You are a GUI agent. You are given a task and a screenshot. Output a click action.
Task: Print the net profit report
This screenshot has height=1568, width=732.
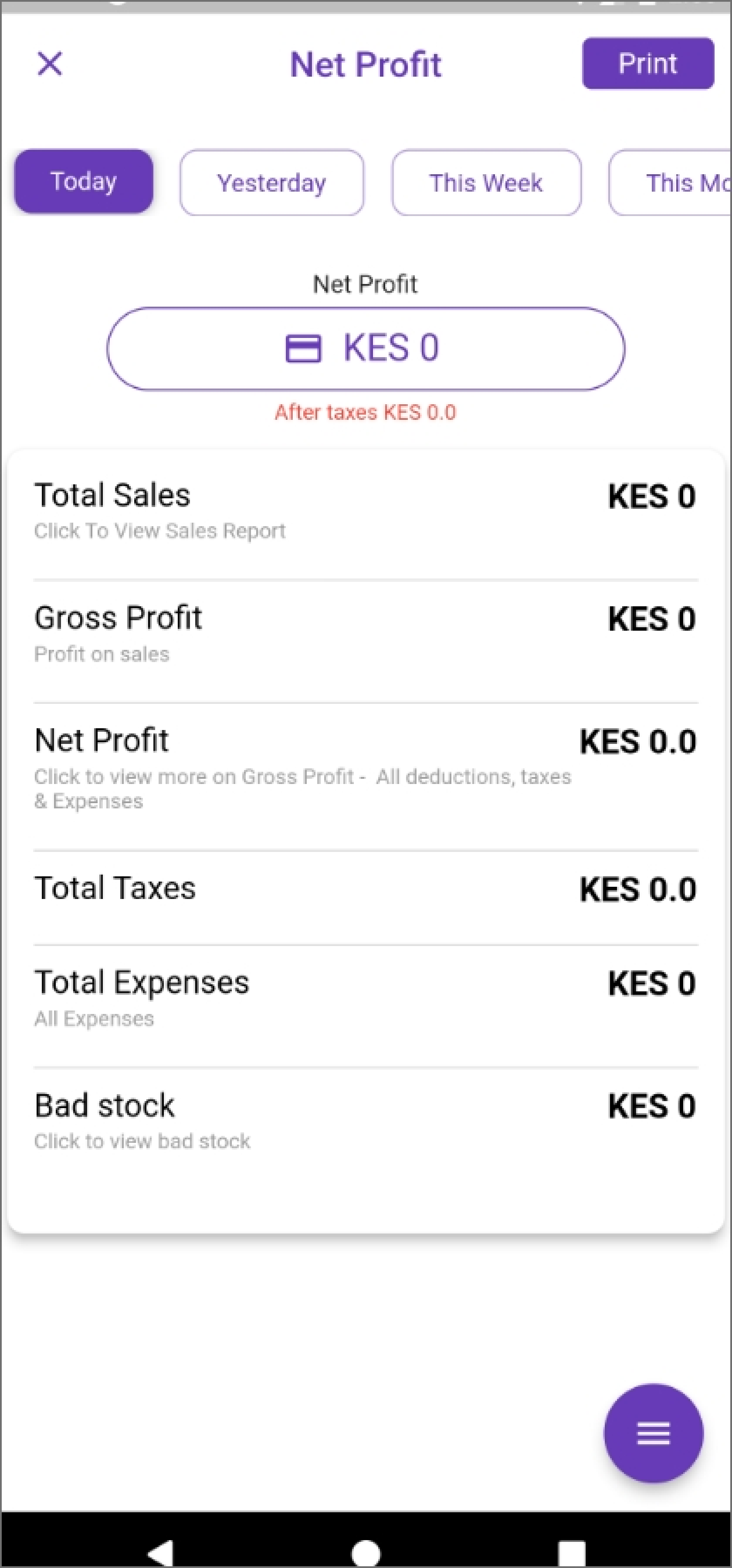point(647,63)
